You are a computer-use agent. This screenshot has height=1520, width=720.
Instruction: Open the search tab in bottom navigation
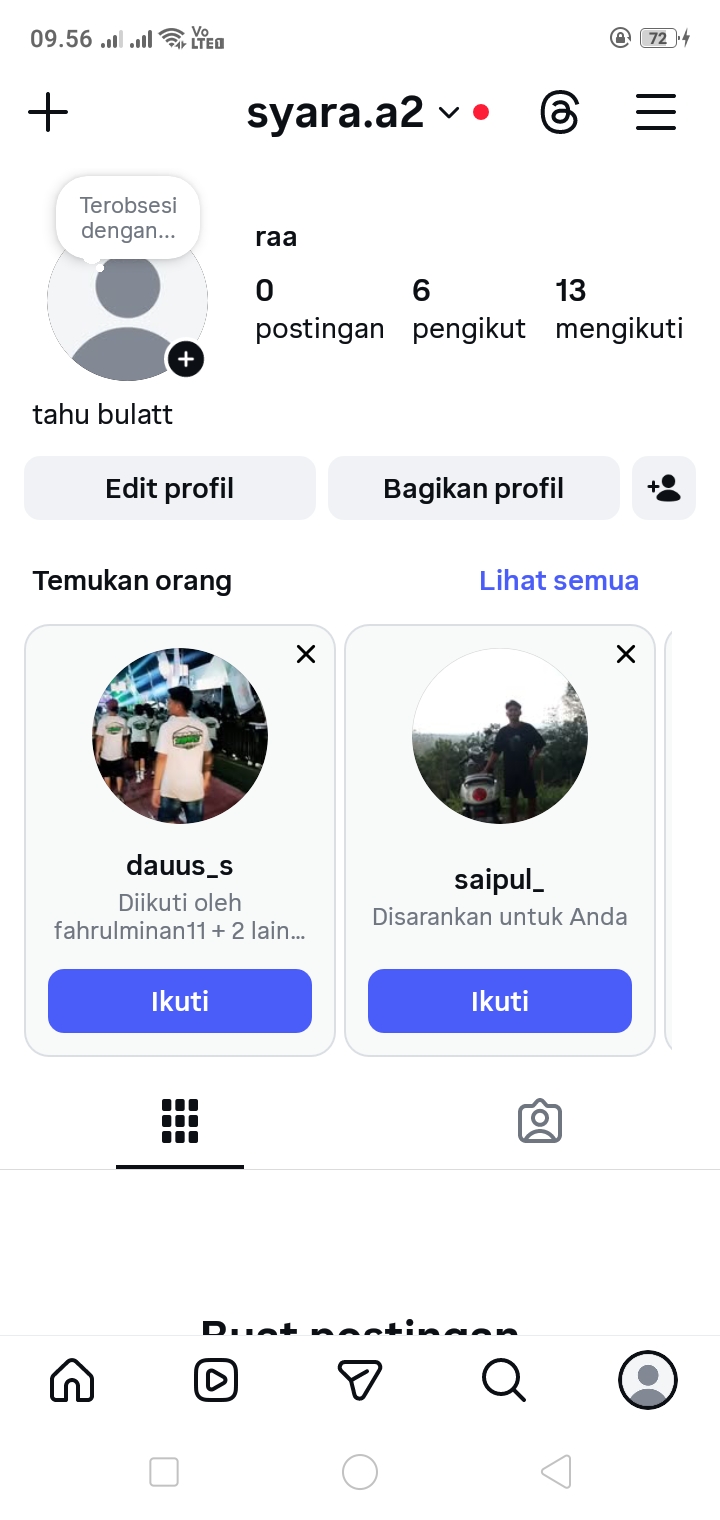click(503, 1381)
